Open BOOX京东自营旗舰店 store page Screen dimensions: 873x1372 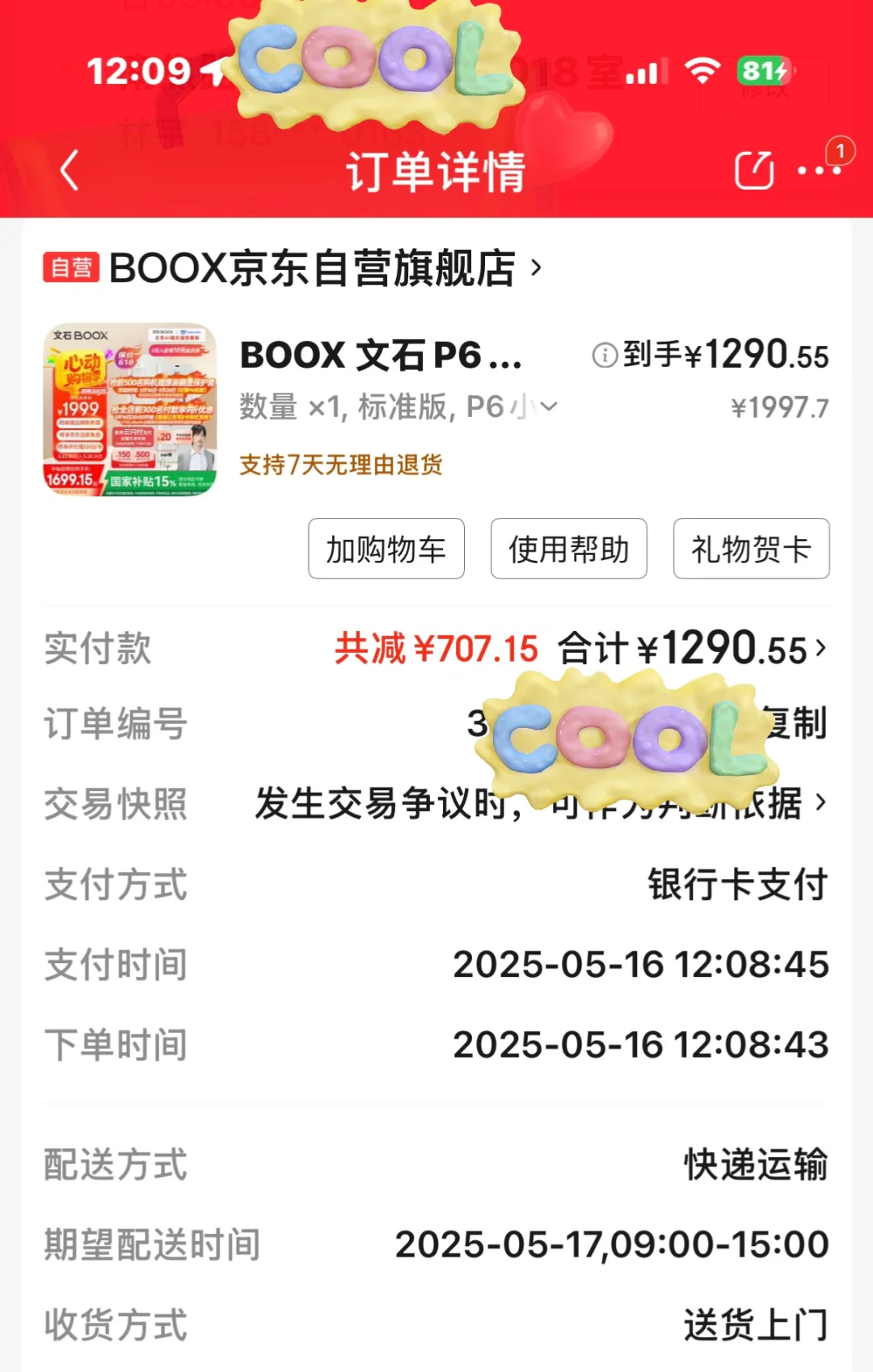(x=323, y=268)
